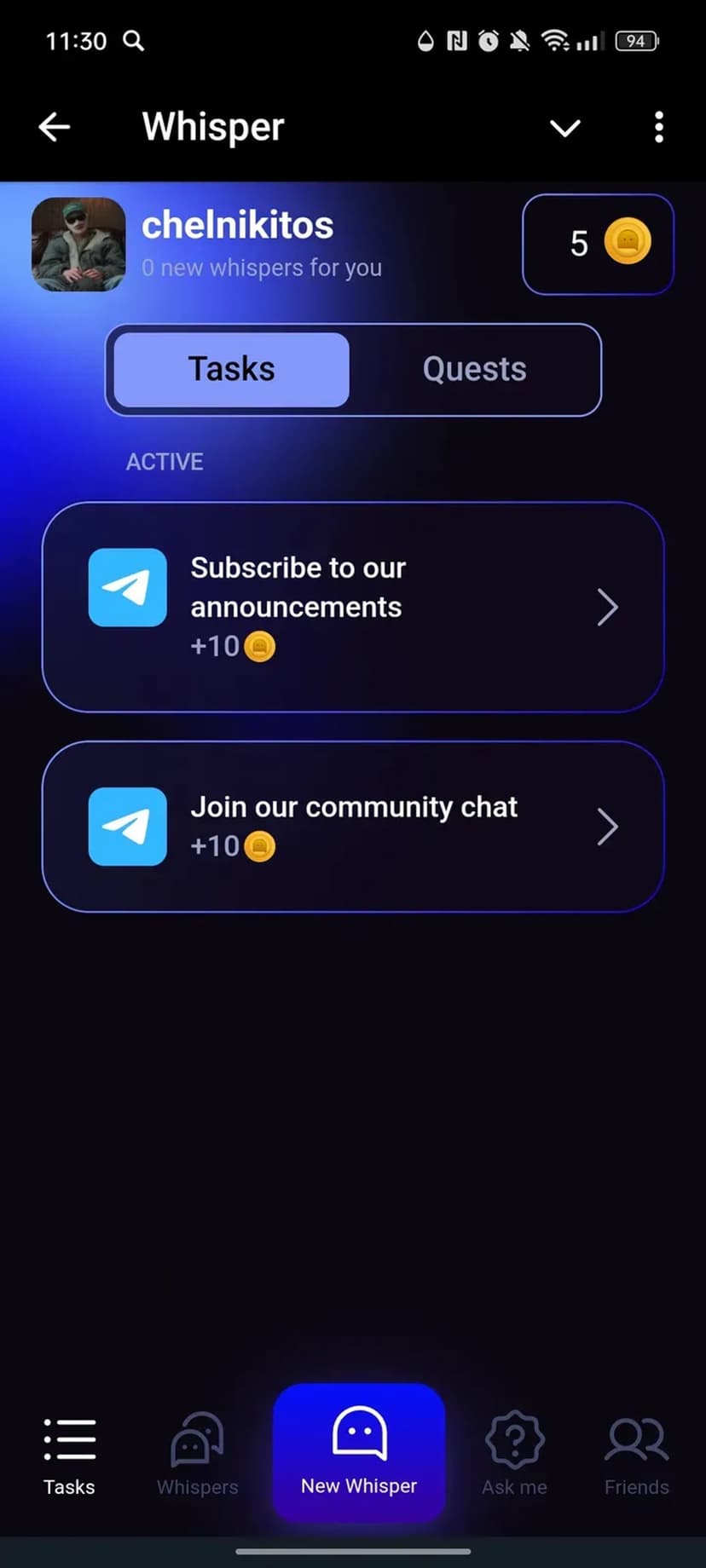
Task: Open the three-dot overflow menu
Action: click(658, 127)
